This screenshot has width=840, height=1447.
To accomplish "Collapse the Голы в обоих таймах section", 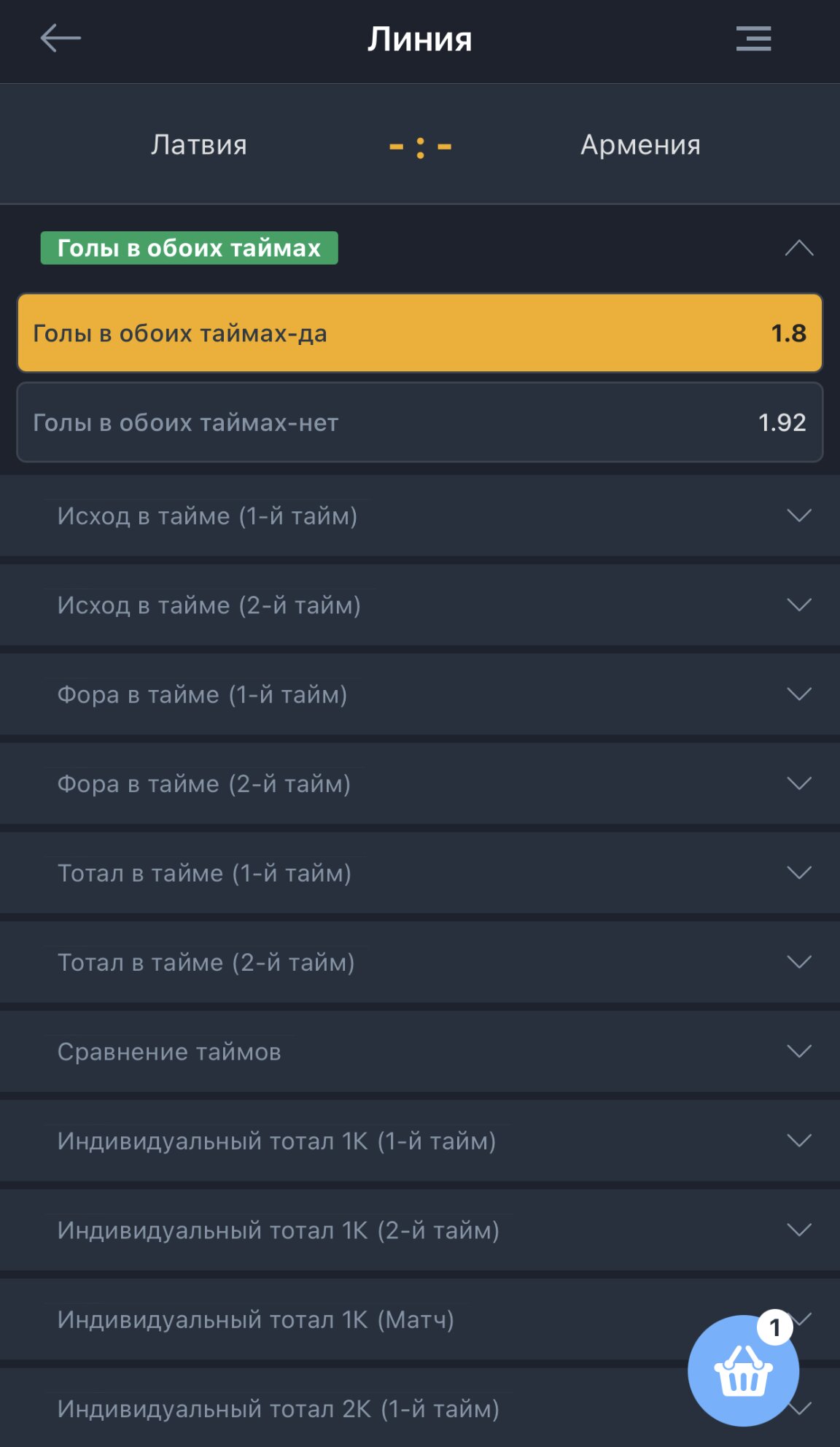I will point(798,248).
